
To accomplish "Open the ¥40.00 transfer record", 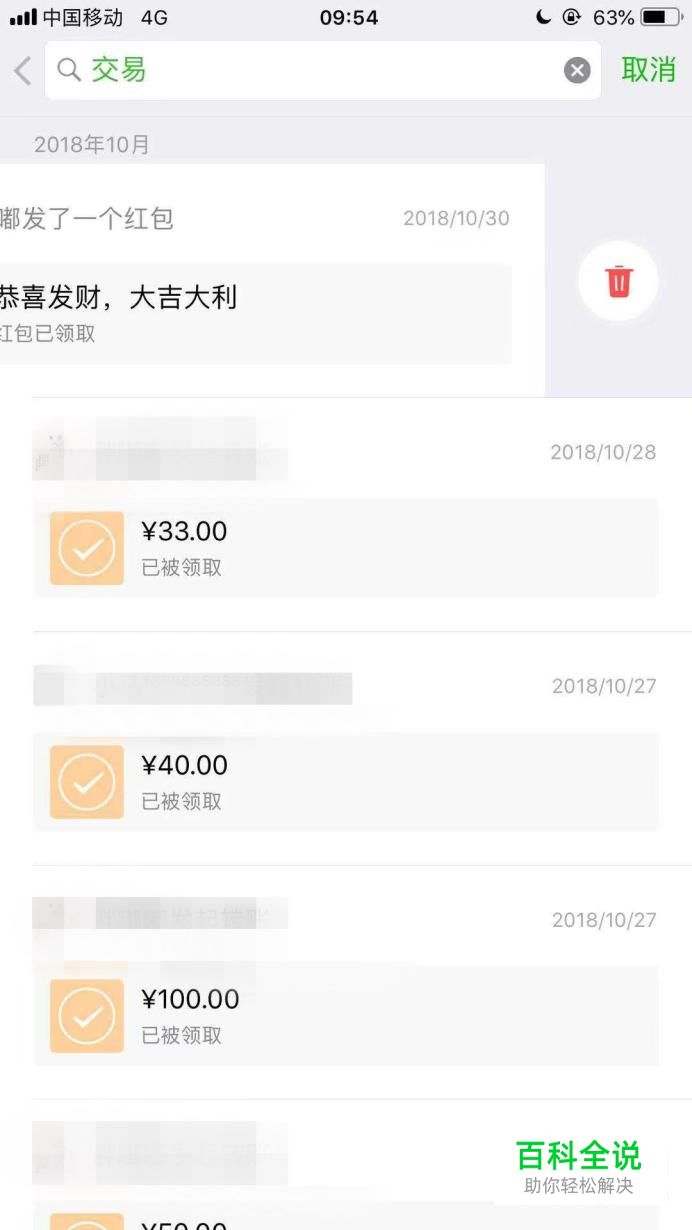I will click(x=346, y=782).
